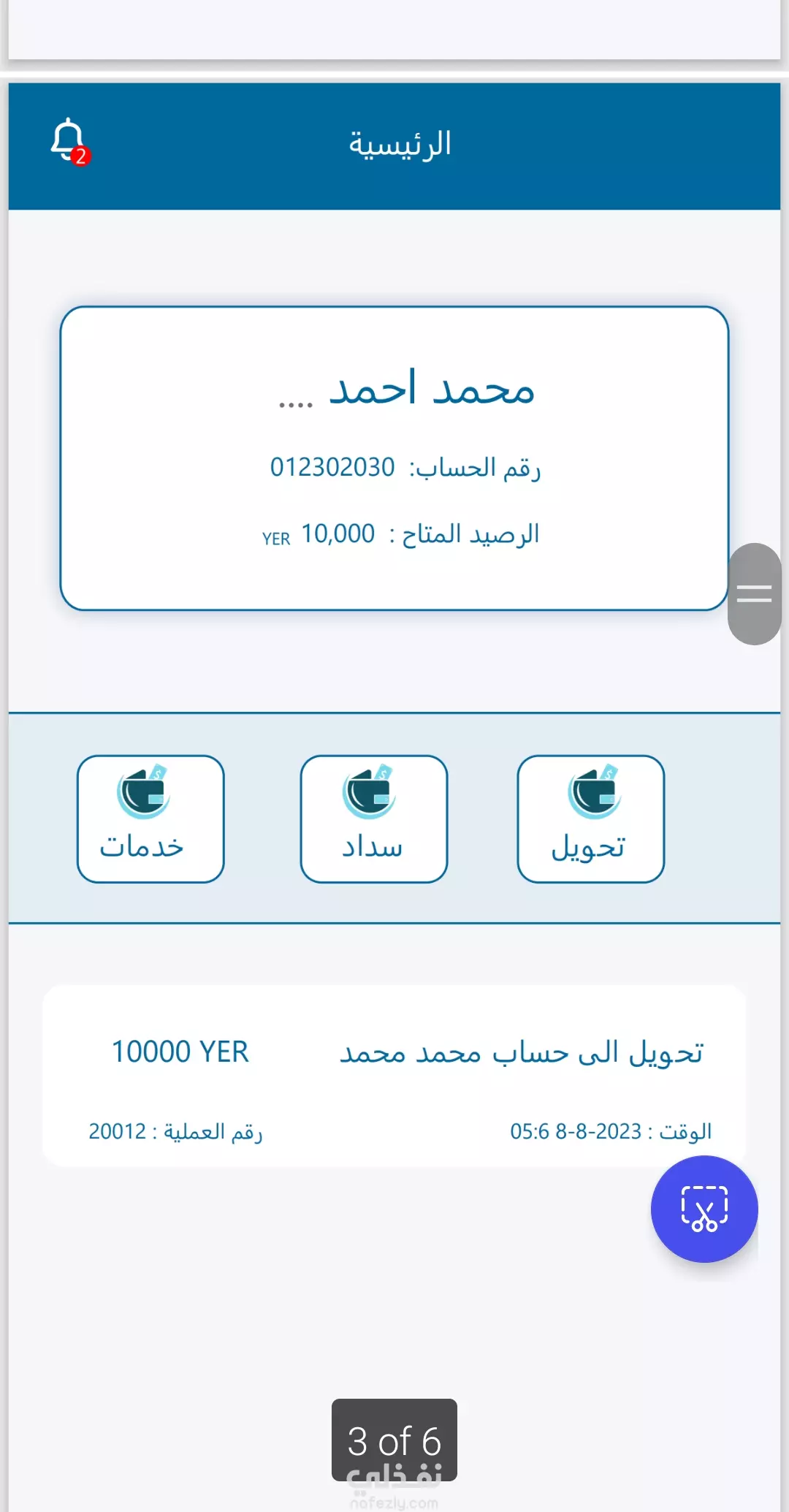Open the محمد احمد account card

pos(394,458)
